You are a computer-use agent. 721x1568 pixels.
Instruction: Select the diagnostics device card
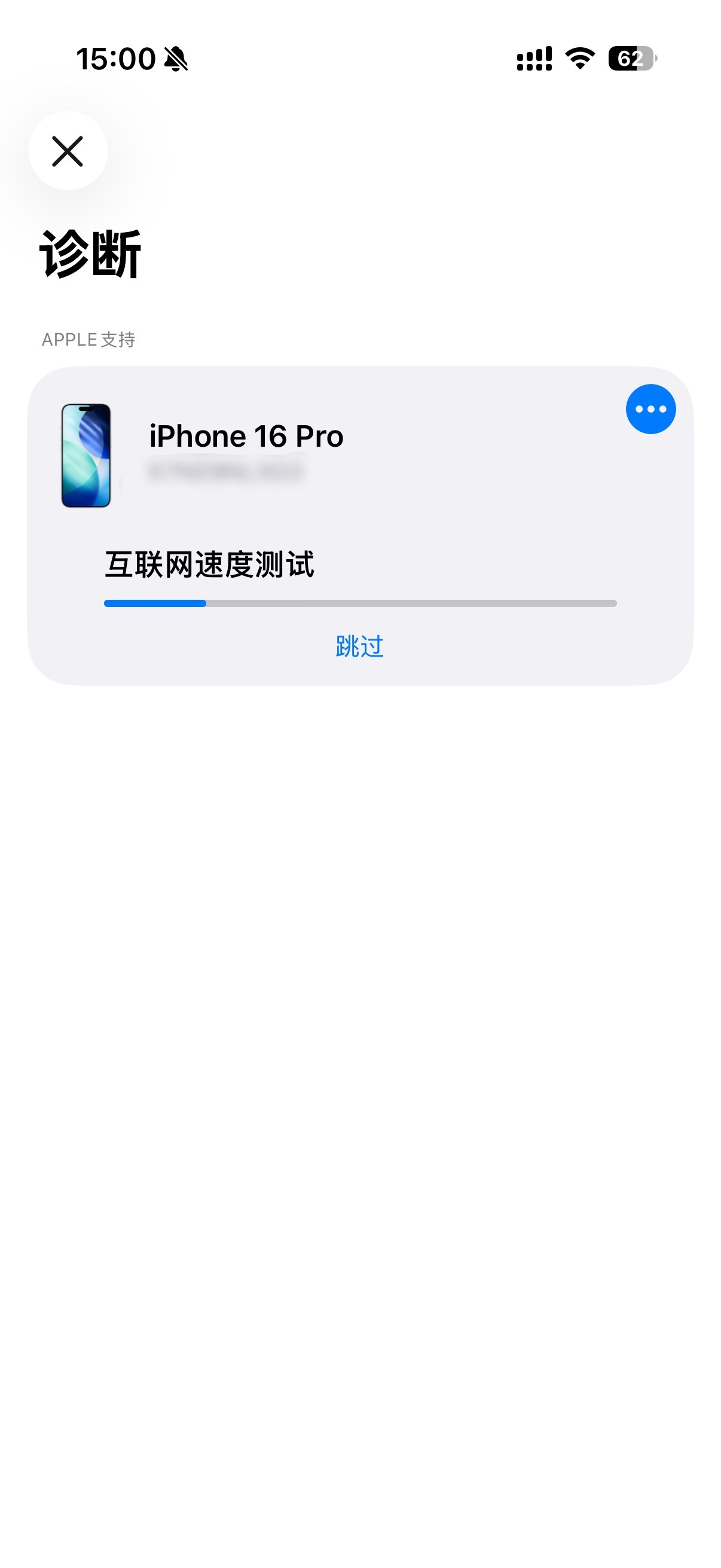pos(360,523)
